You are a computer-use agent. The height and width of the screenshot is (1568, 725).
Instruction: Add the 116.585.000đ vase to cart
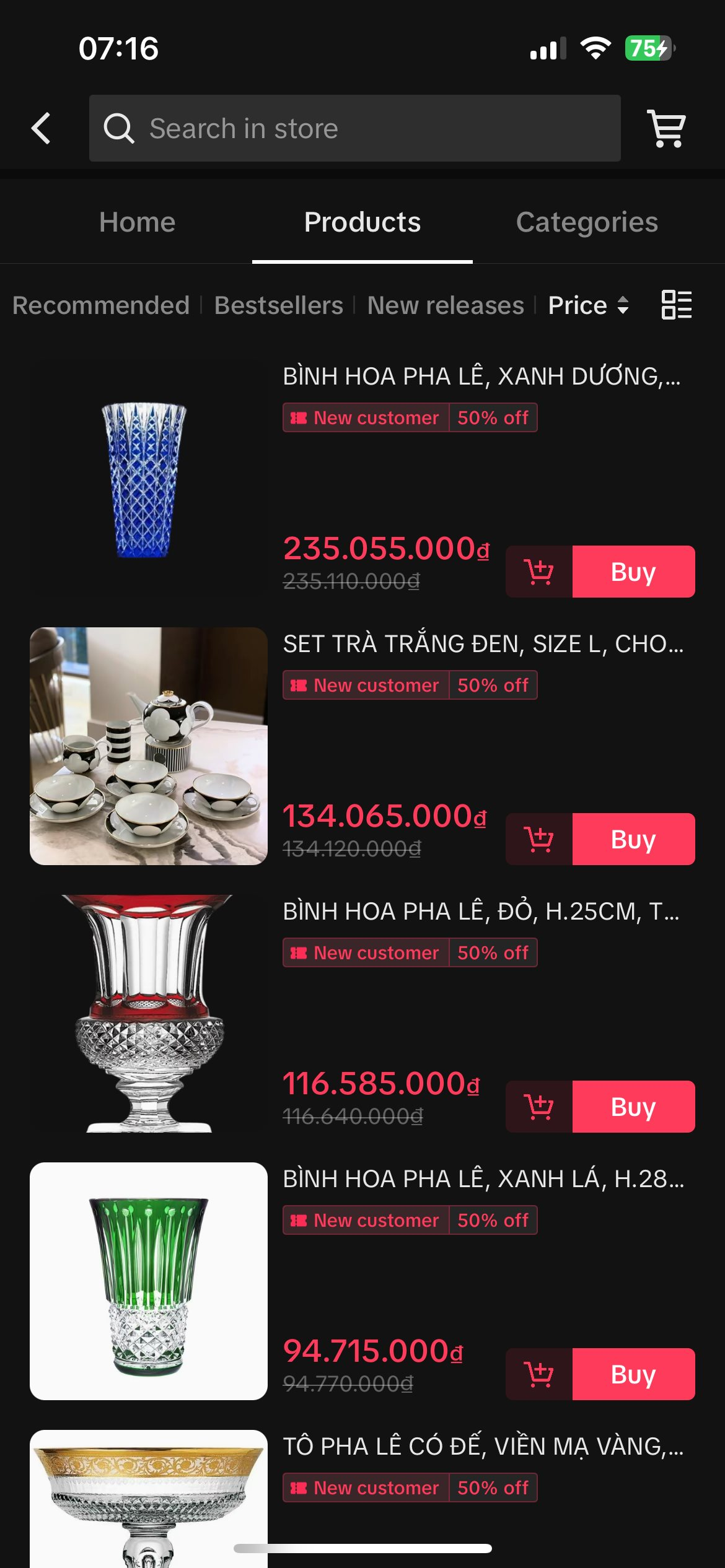[539, 1107]
